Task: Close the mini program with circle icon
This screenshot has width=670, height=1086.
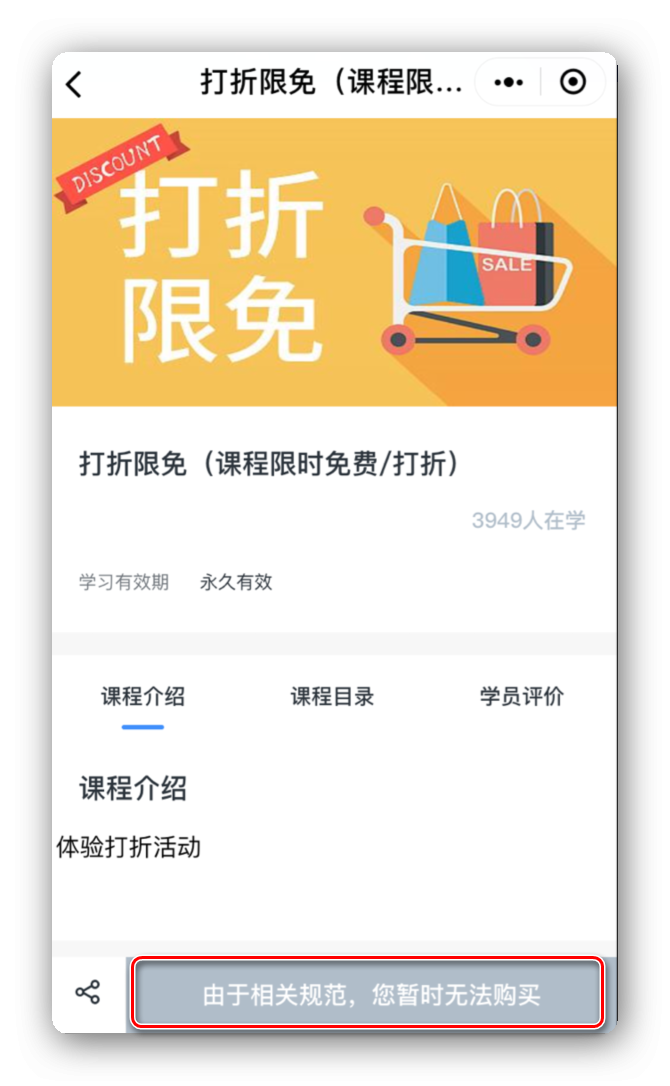Action: click(573, 83)
